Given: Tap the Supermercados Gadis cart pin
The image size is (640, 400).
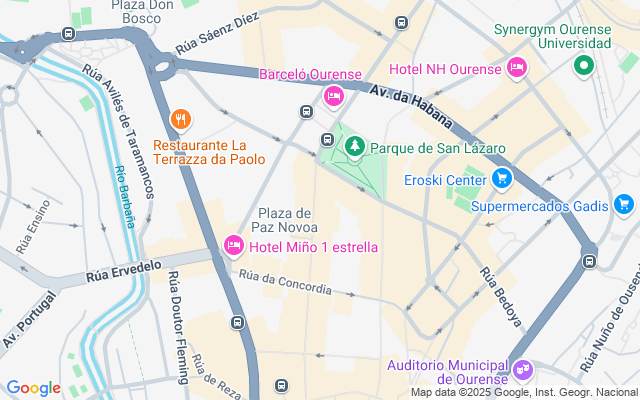Looking at the screenshot, I should (x=624, y=204).
